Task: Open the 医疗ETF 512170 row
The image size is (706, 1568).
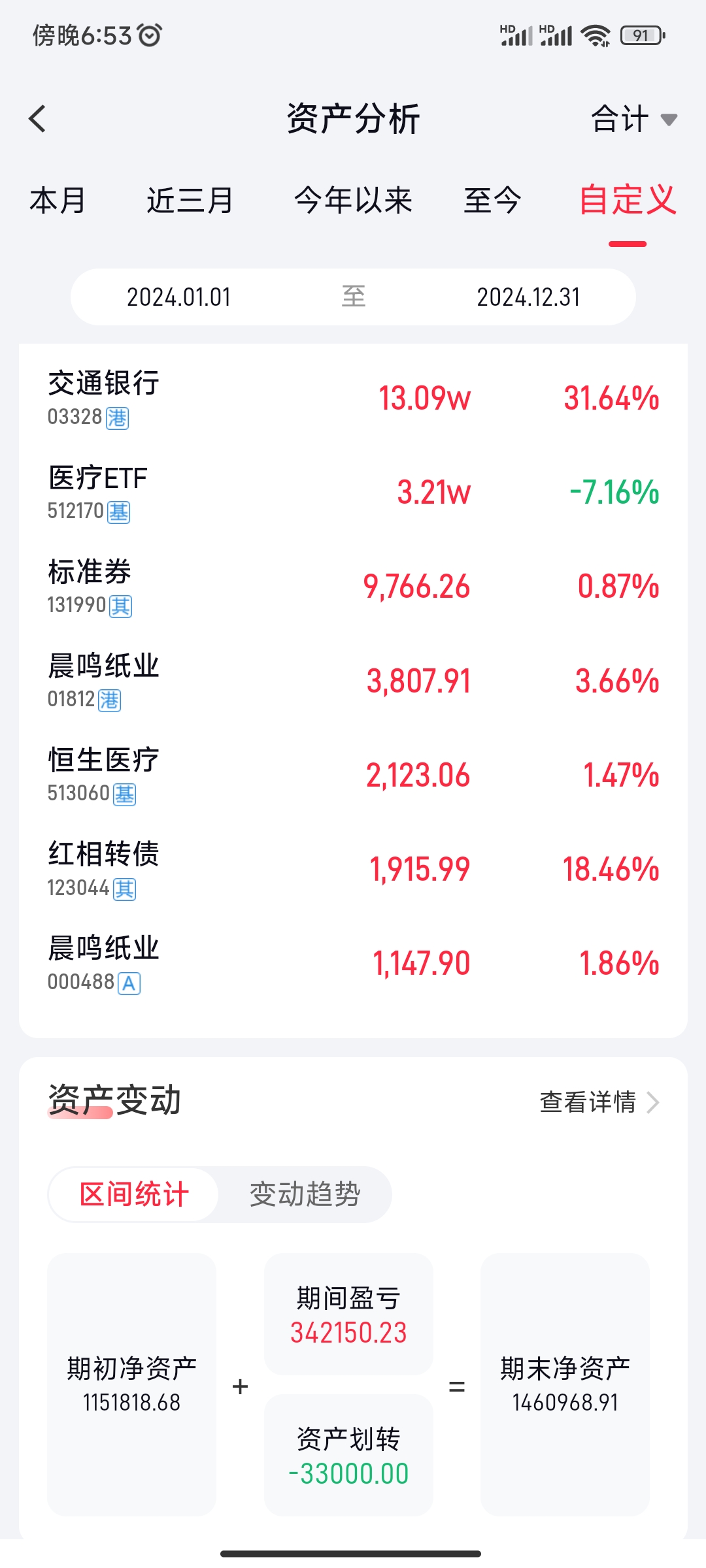Action: pyautogui.click(x=353, y=493)
